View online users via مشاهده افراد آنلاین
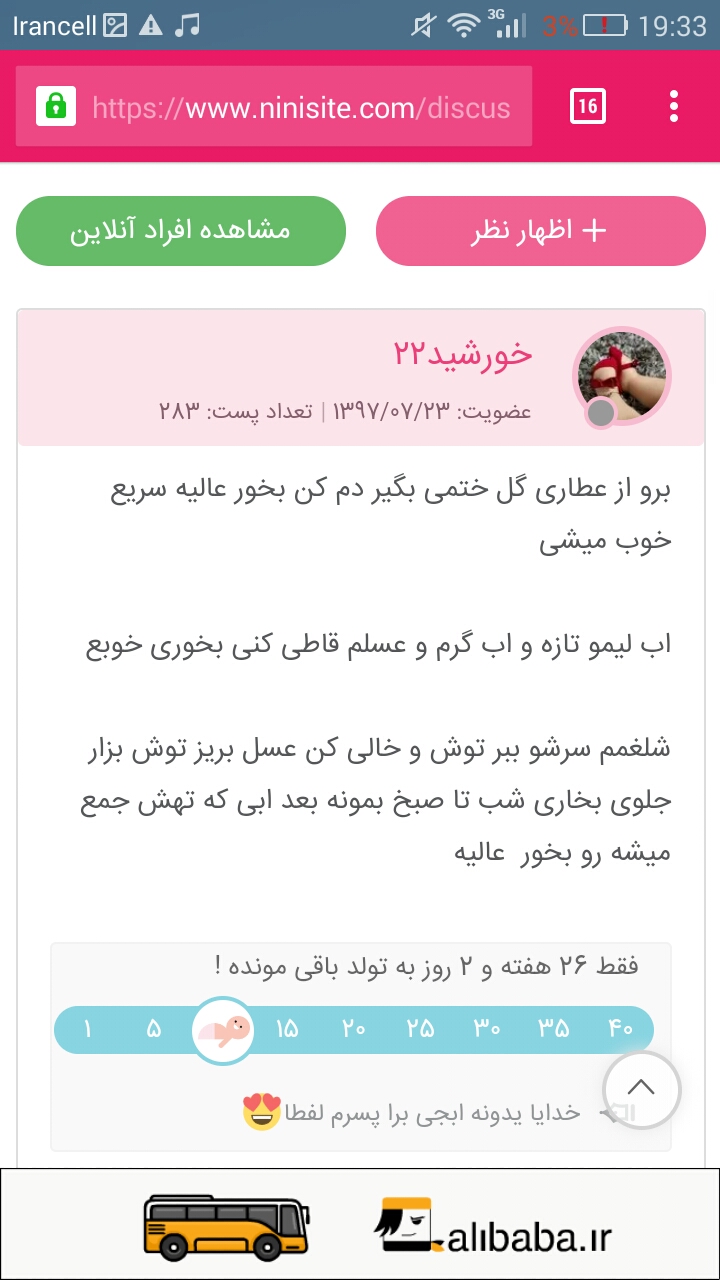 [x=181, y=231]
